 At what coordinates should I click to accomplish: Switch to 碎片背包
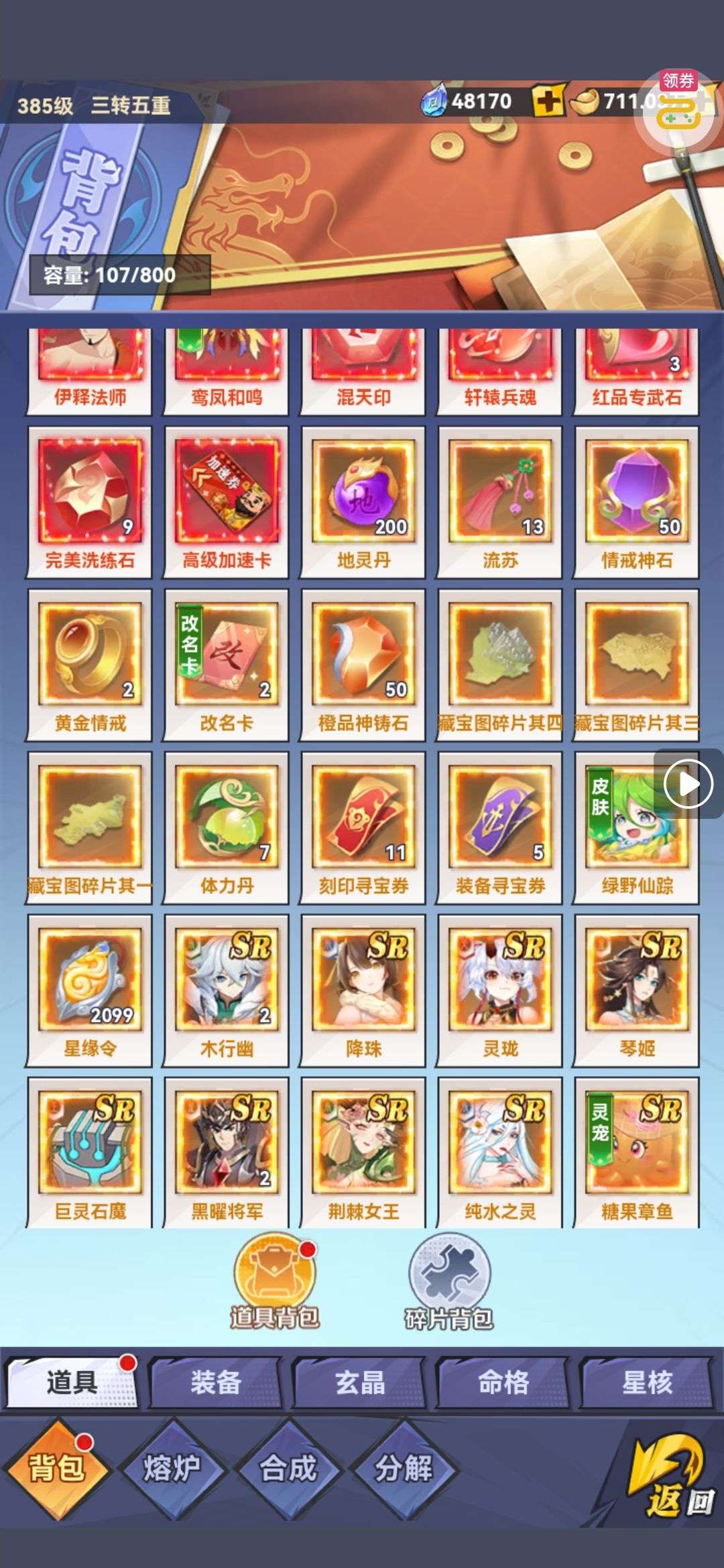point(449,1281)
